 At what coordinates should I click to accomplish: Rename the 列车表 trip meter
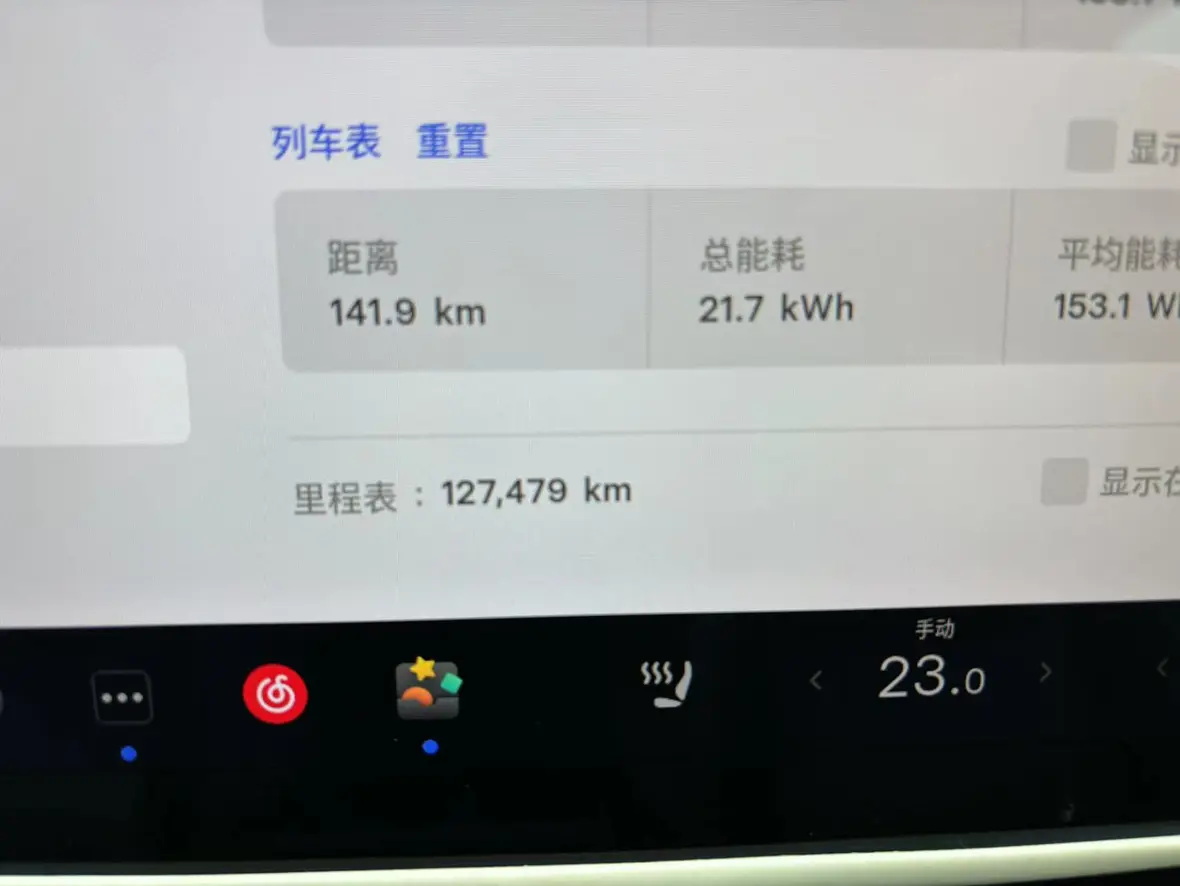[x=326, y=142]
